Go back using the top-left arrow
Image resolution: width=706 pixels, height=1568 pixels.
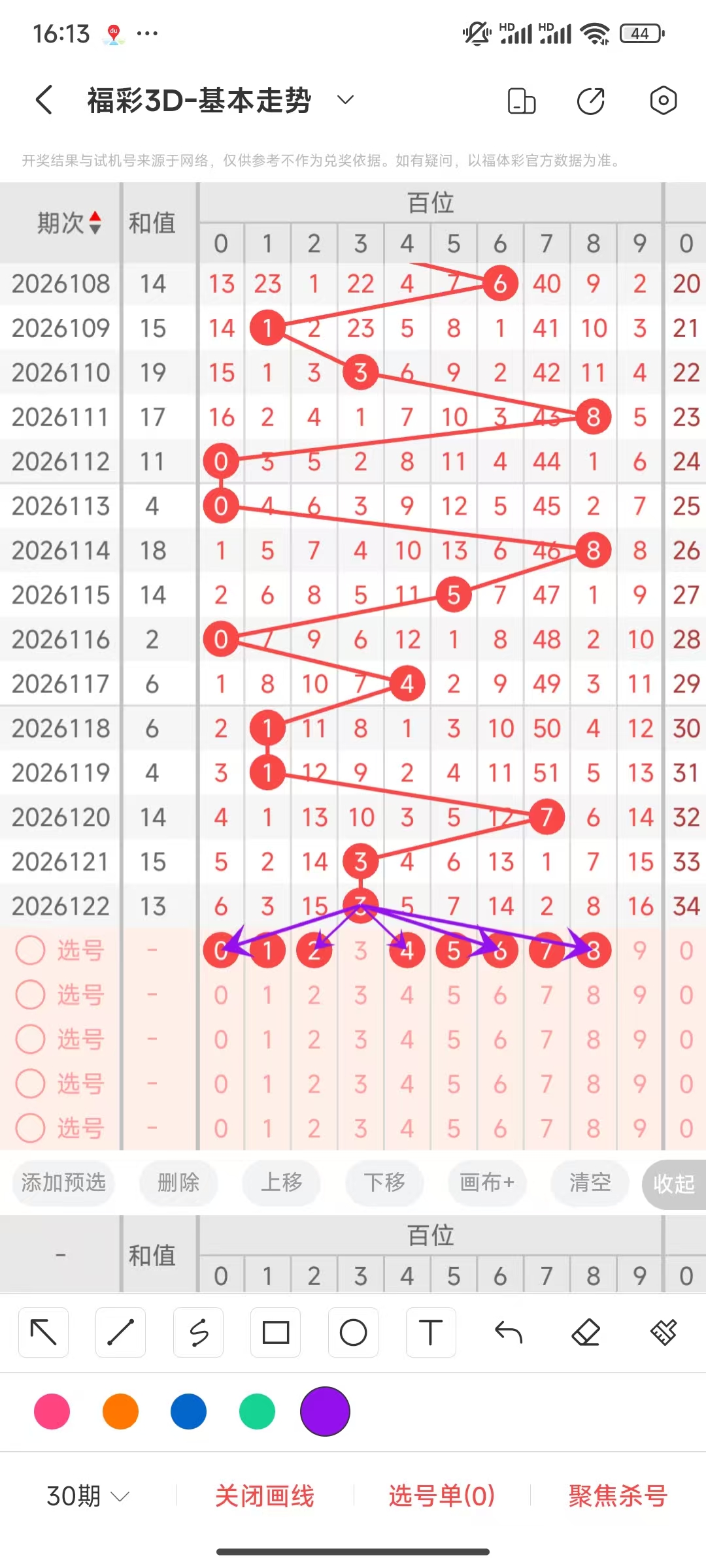point(44,100)
